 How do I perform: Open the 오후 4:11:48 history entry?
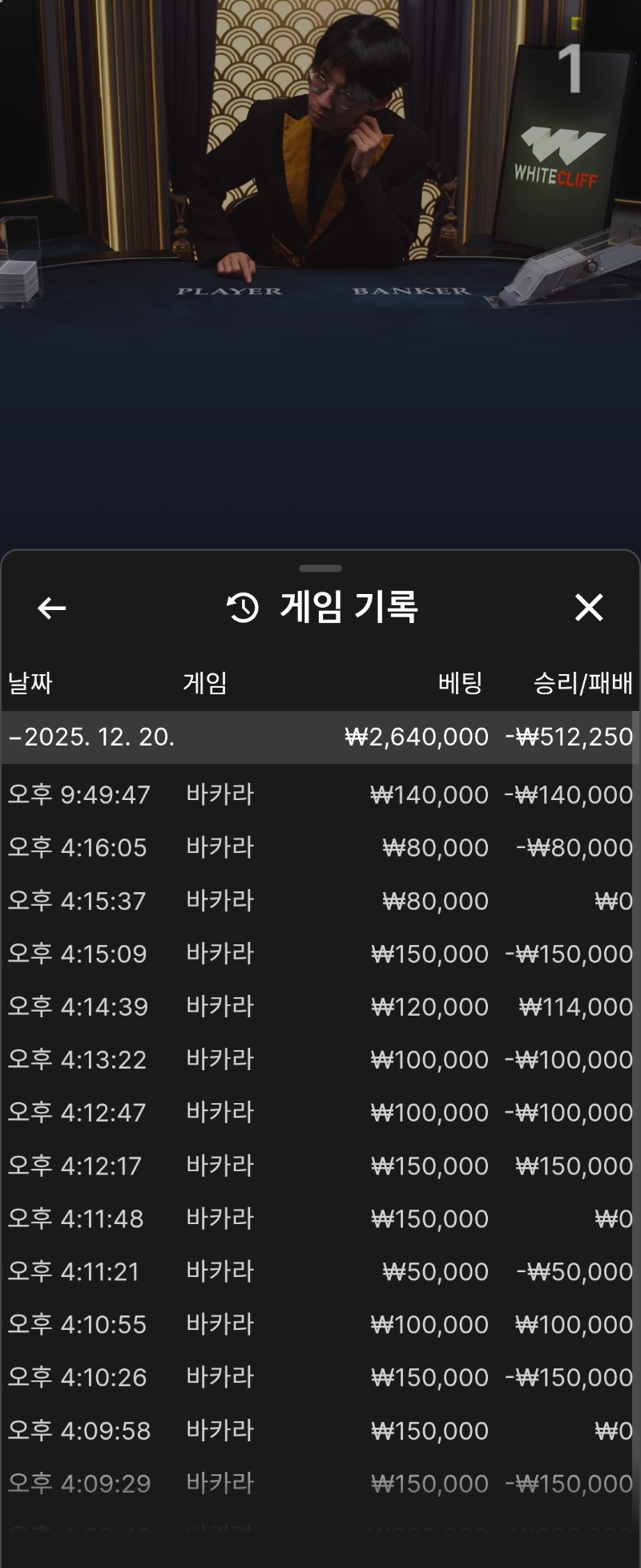click(x=320, y=1218)
